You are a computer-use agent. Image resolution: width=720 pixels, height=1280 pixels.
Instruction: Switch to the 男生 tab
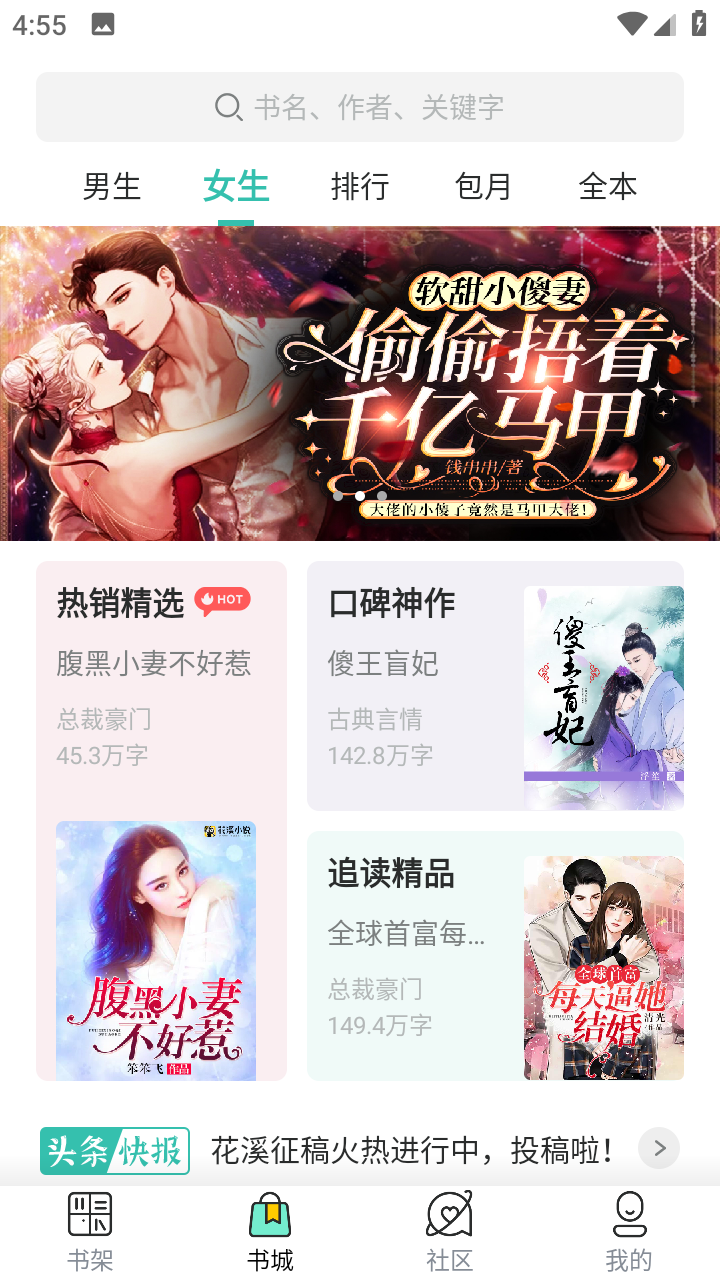tap(112, 187)
